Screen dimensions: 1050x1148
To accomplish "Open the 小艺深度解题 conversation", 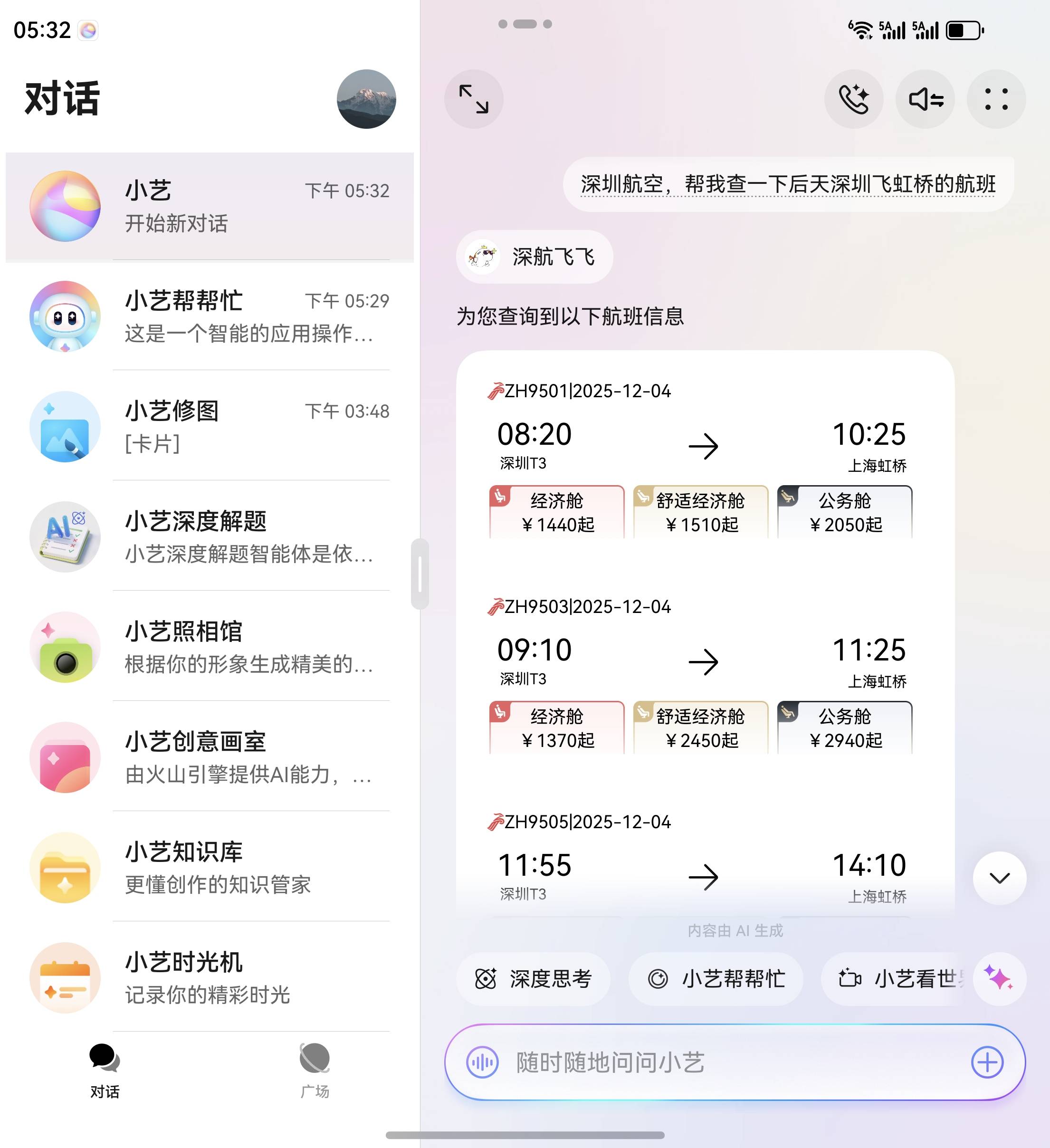I will (x=210, y=537).
